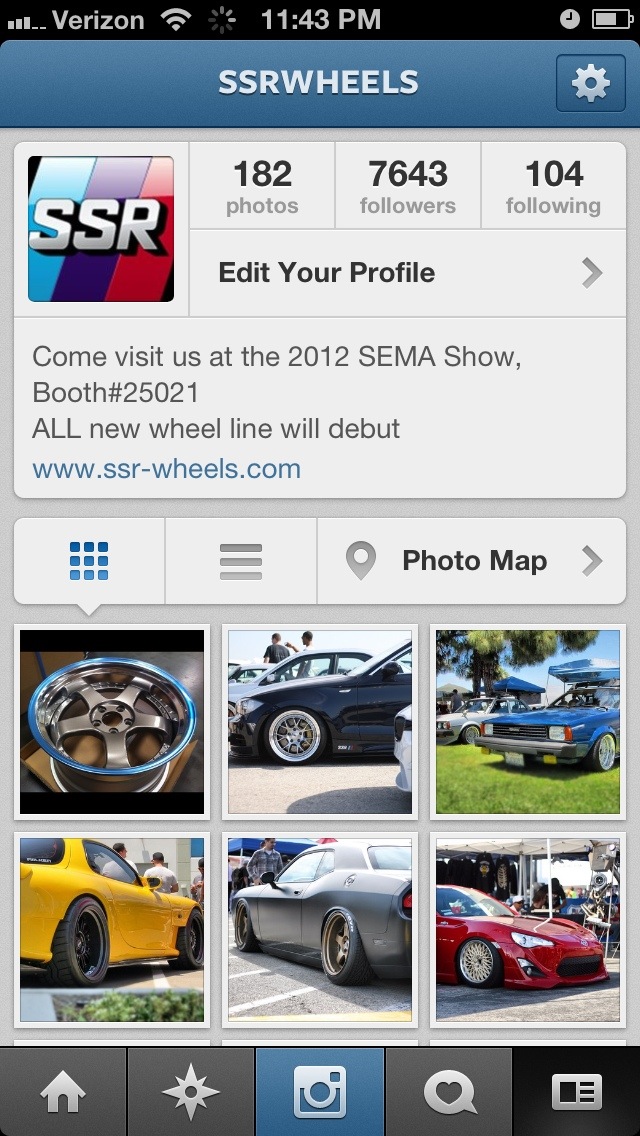The height and width of the screenshot is (1136, 640).
Task: View the 182 photos count
Action: click(x=262, y=187)
